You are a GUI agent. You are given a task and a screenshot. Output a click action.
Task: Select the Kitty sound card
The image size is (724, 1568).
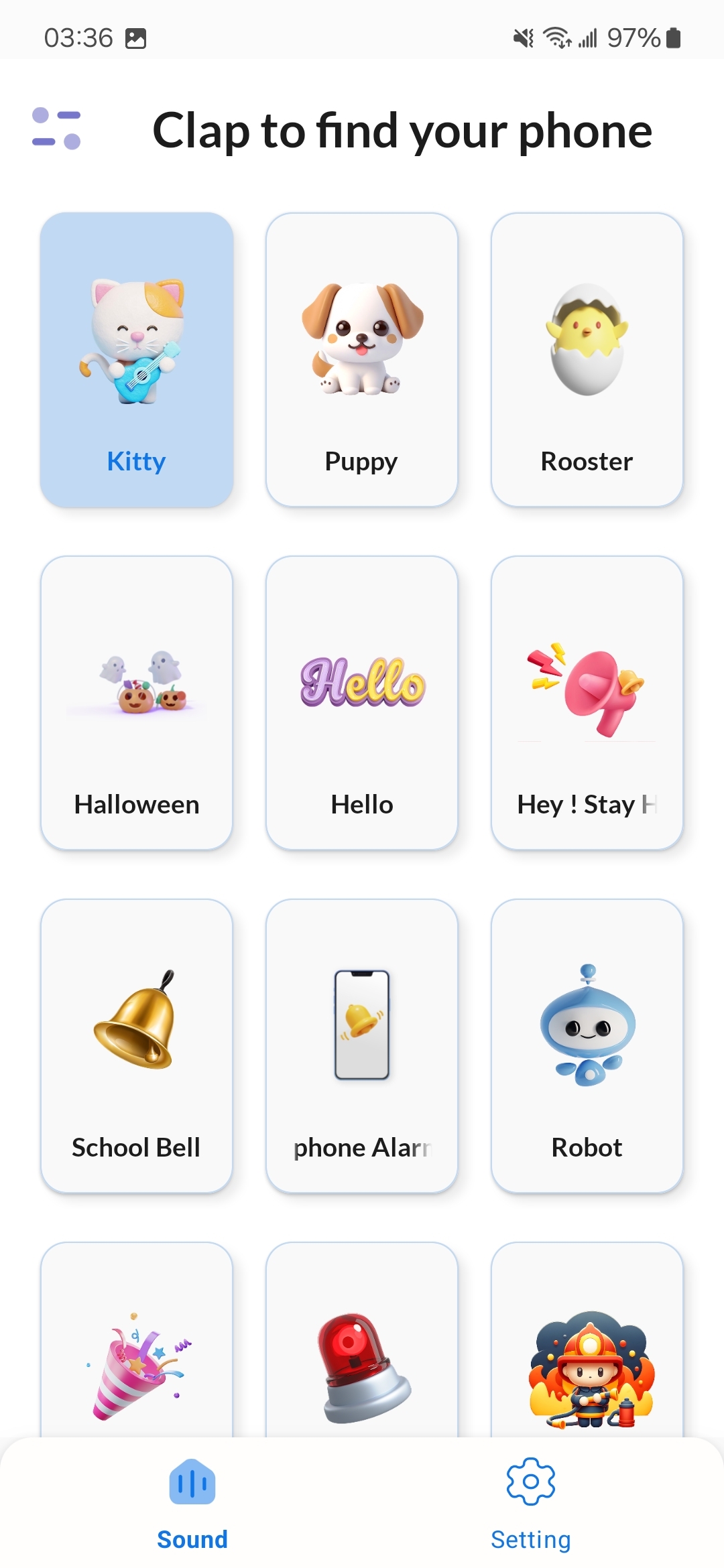coord(137,360)
